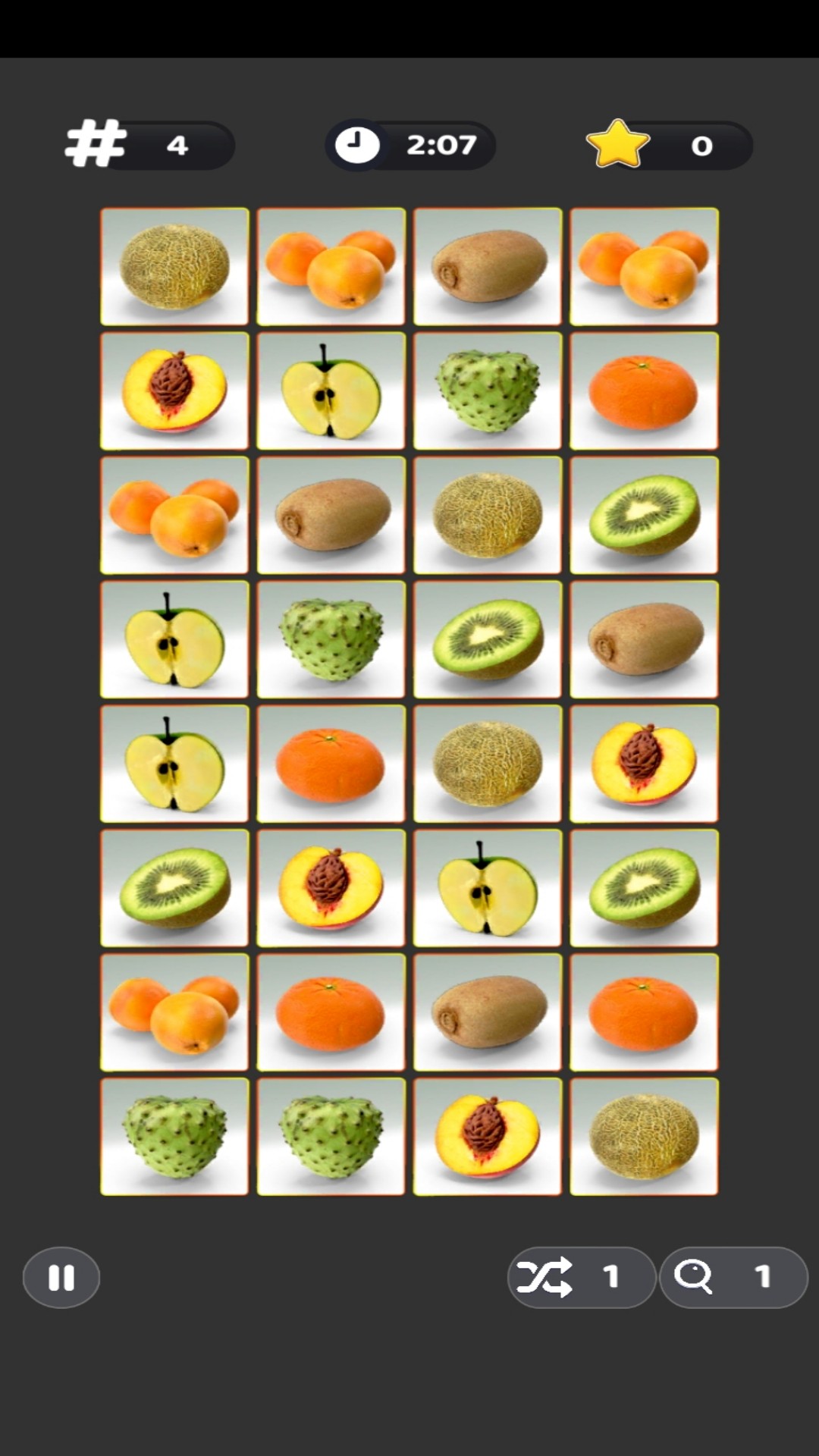This screenshot has width=819, height=1456.
Task: Select the peach half tile in the bottom row
Action: [x=488, y=1137]
